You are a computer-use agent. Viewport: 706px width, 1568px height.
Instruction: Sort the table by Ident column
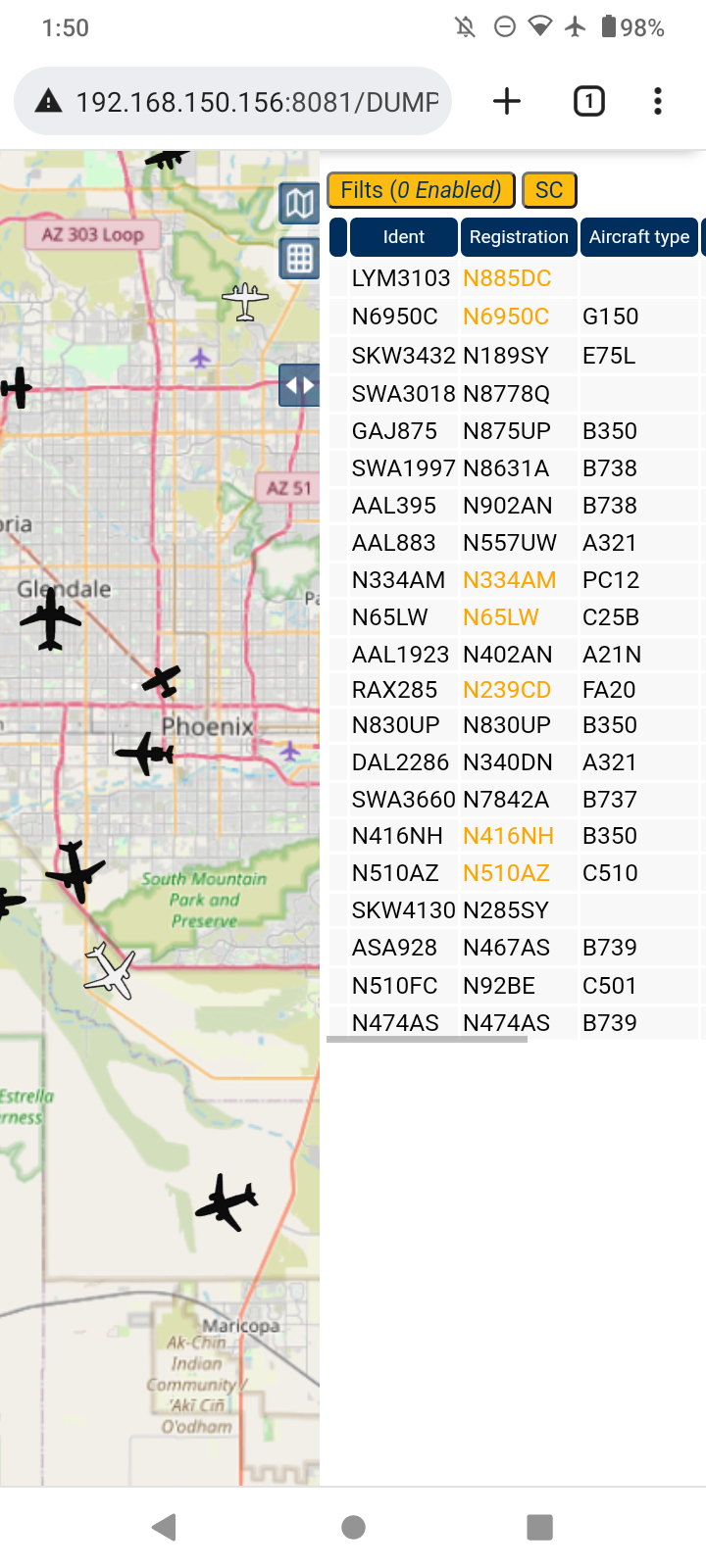tap(404, 237)
